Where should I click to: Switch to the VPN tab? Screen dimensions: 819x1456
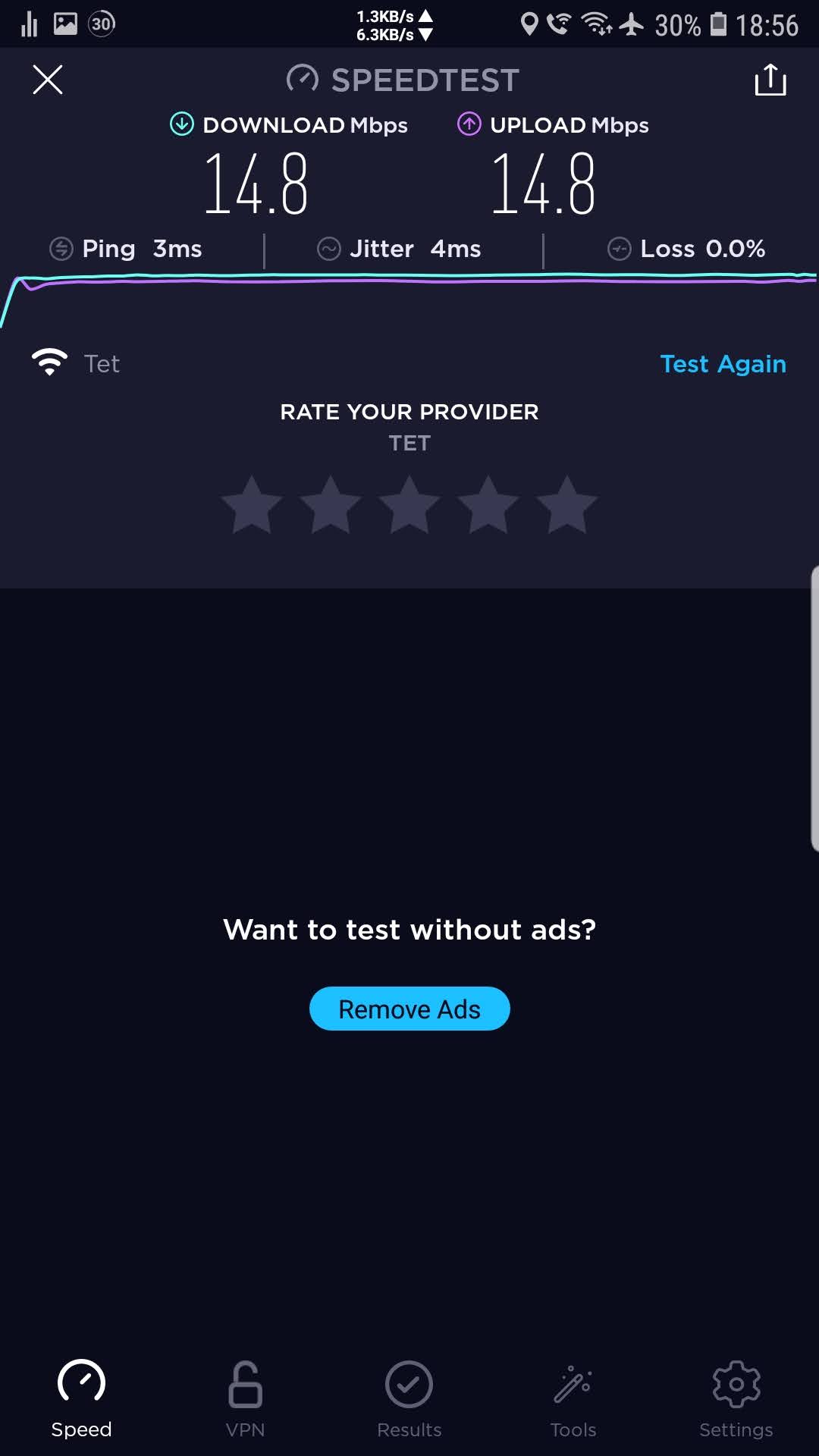245,1399
